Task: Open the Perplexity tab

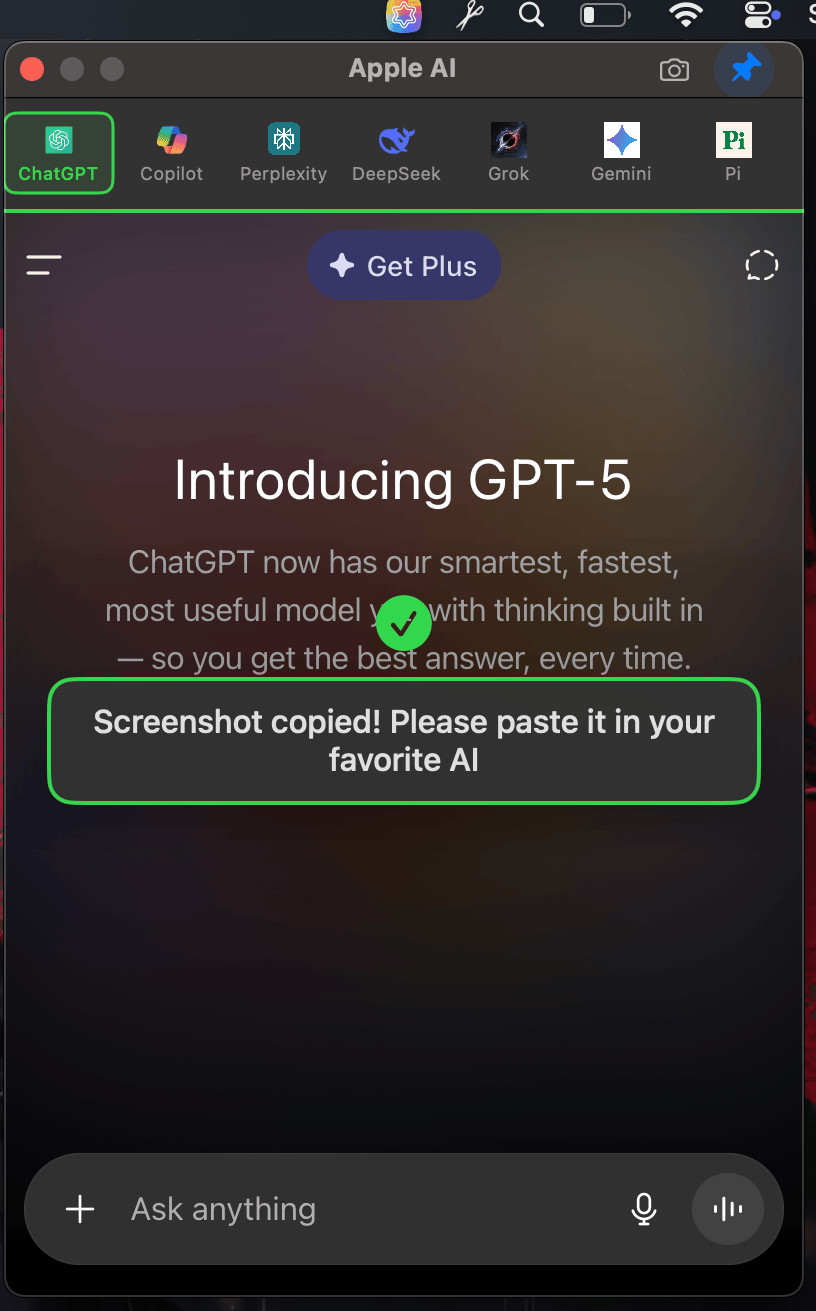Action: click(283, 153)
